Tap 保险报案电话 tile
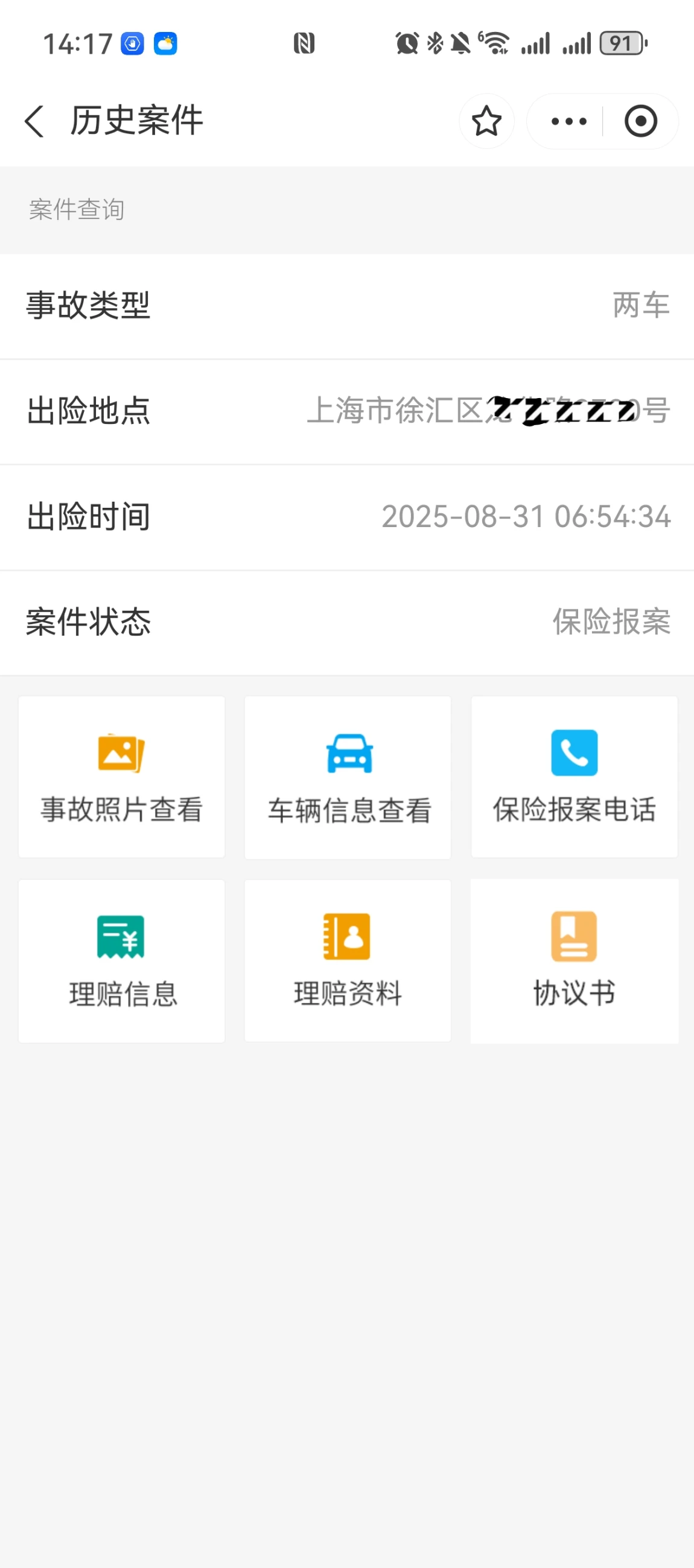 tap(574, 777)
